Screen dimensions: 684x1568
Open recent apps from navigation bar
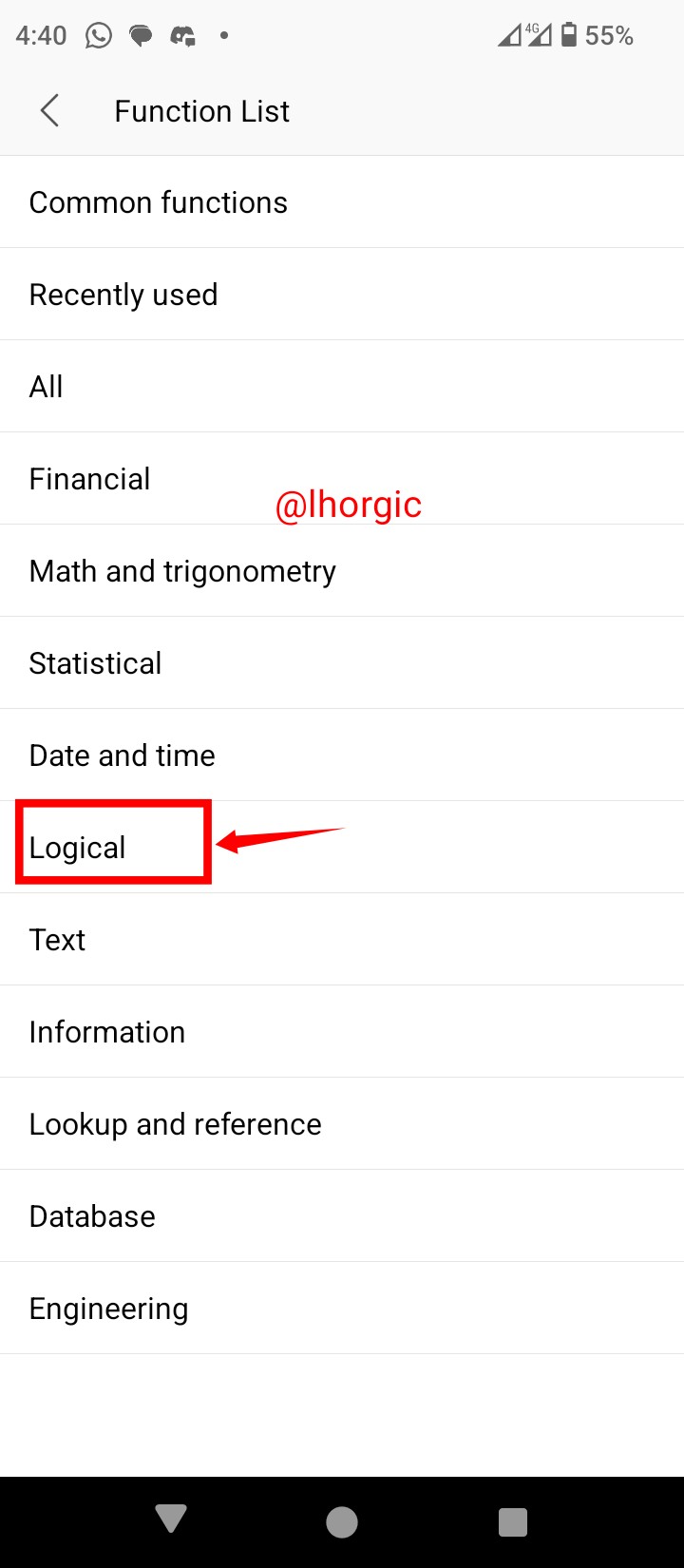coord(513,1521)
